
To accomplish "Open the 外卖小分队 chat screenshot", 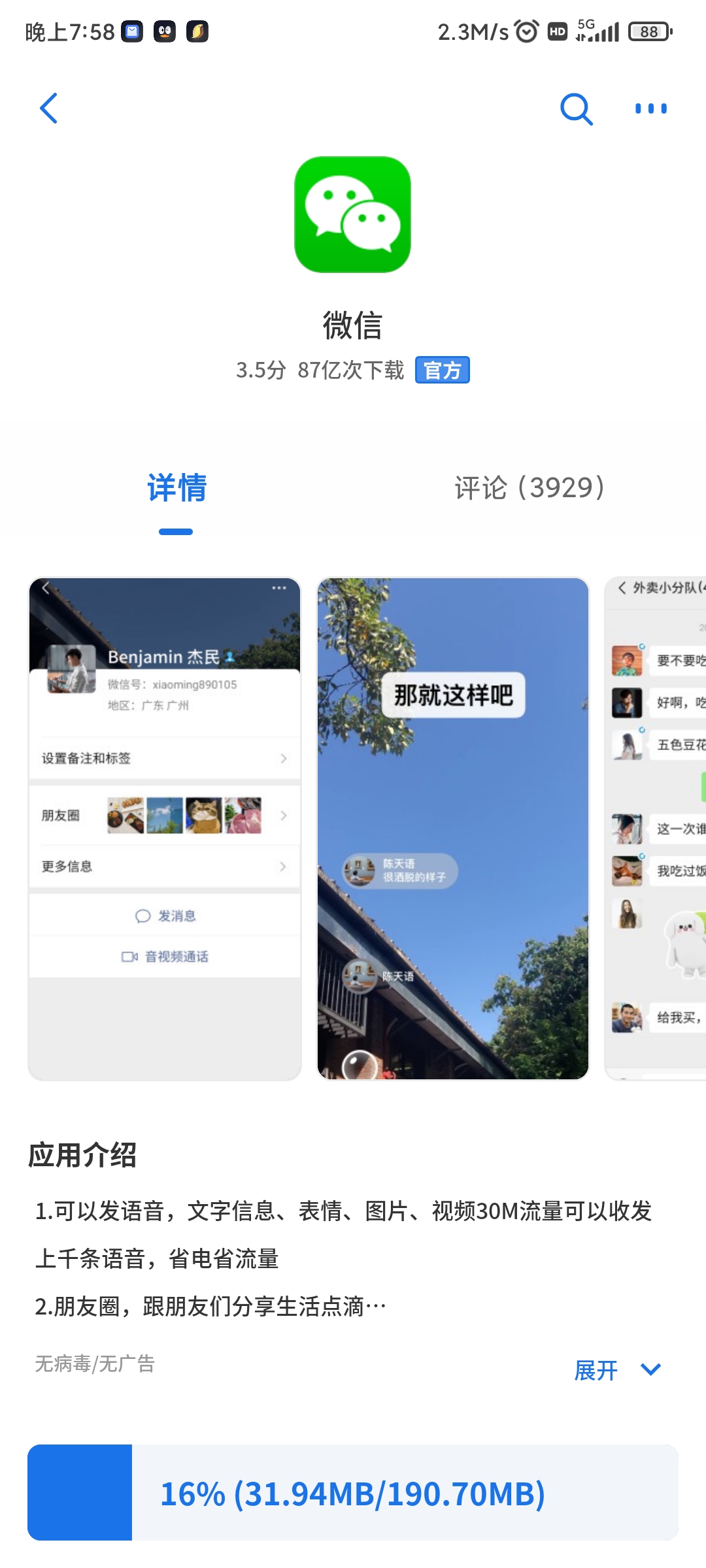I will click(656, 828).
